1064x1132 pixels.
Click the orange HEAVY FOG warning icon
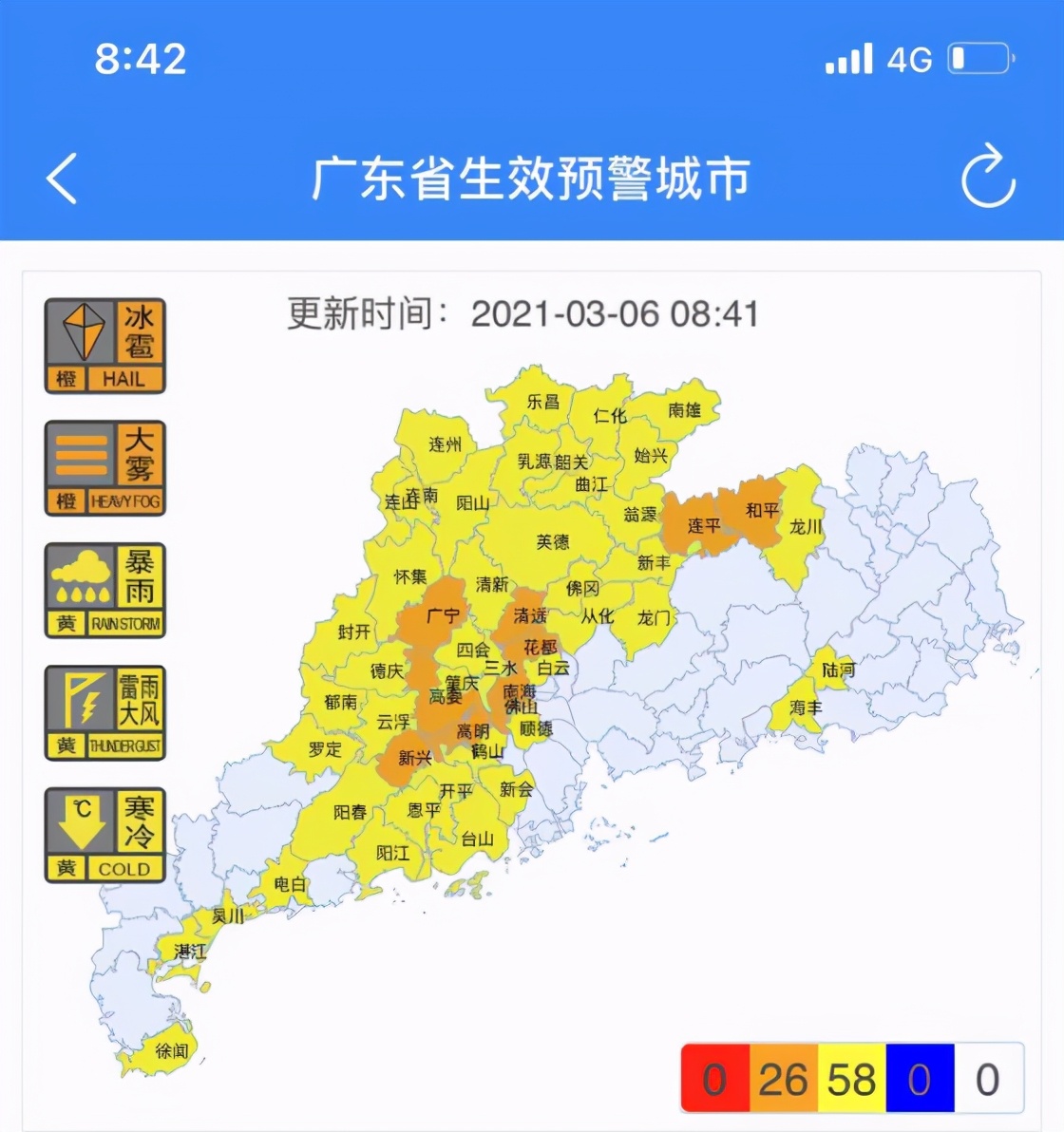(104, 465)
